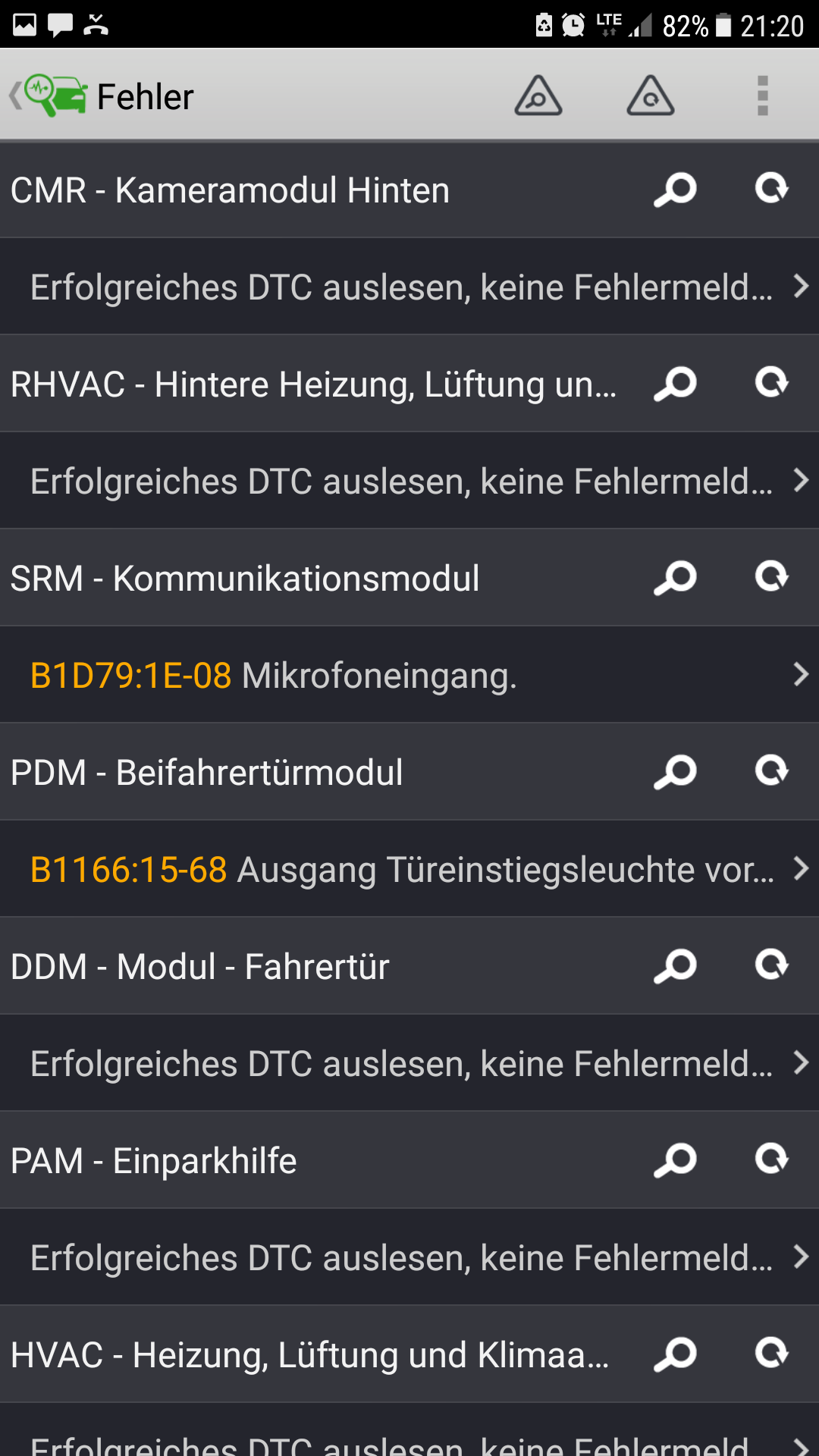Screen dimensions: 819x1456
Task: Reset errors for HVAC Heizung, Lüftung module
Action: 772,1354
